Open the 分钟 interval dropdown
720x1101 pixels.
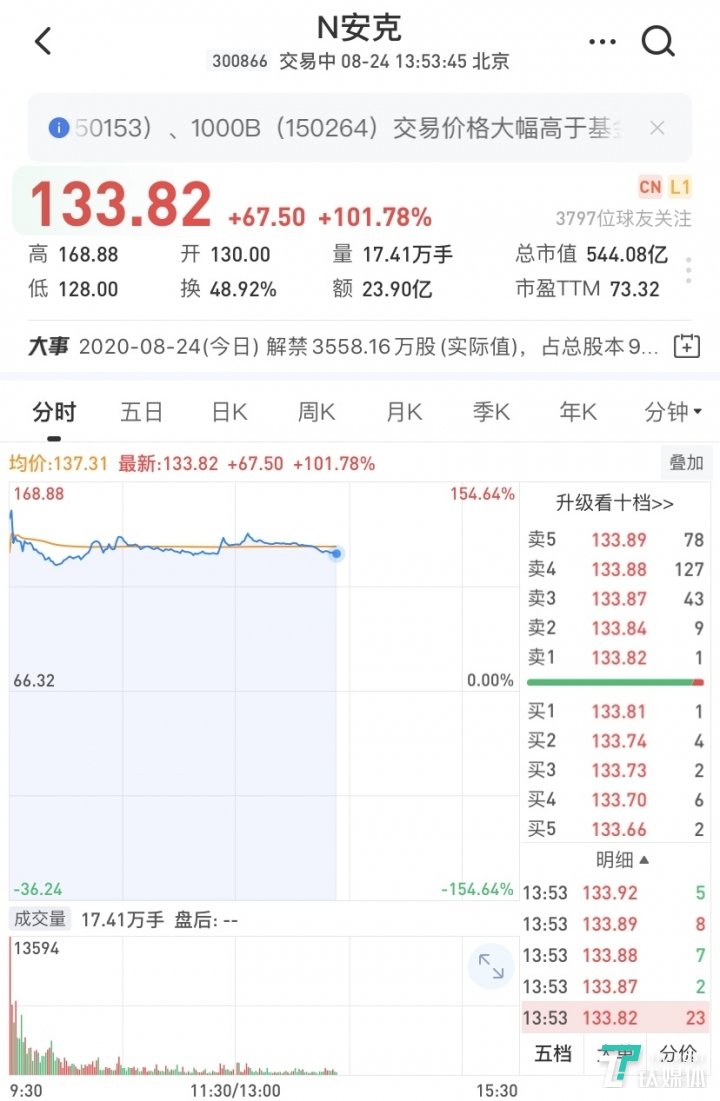[672, 412]
